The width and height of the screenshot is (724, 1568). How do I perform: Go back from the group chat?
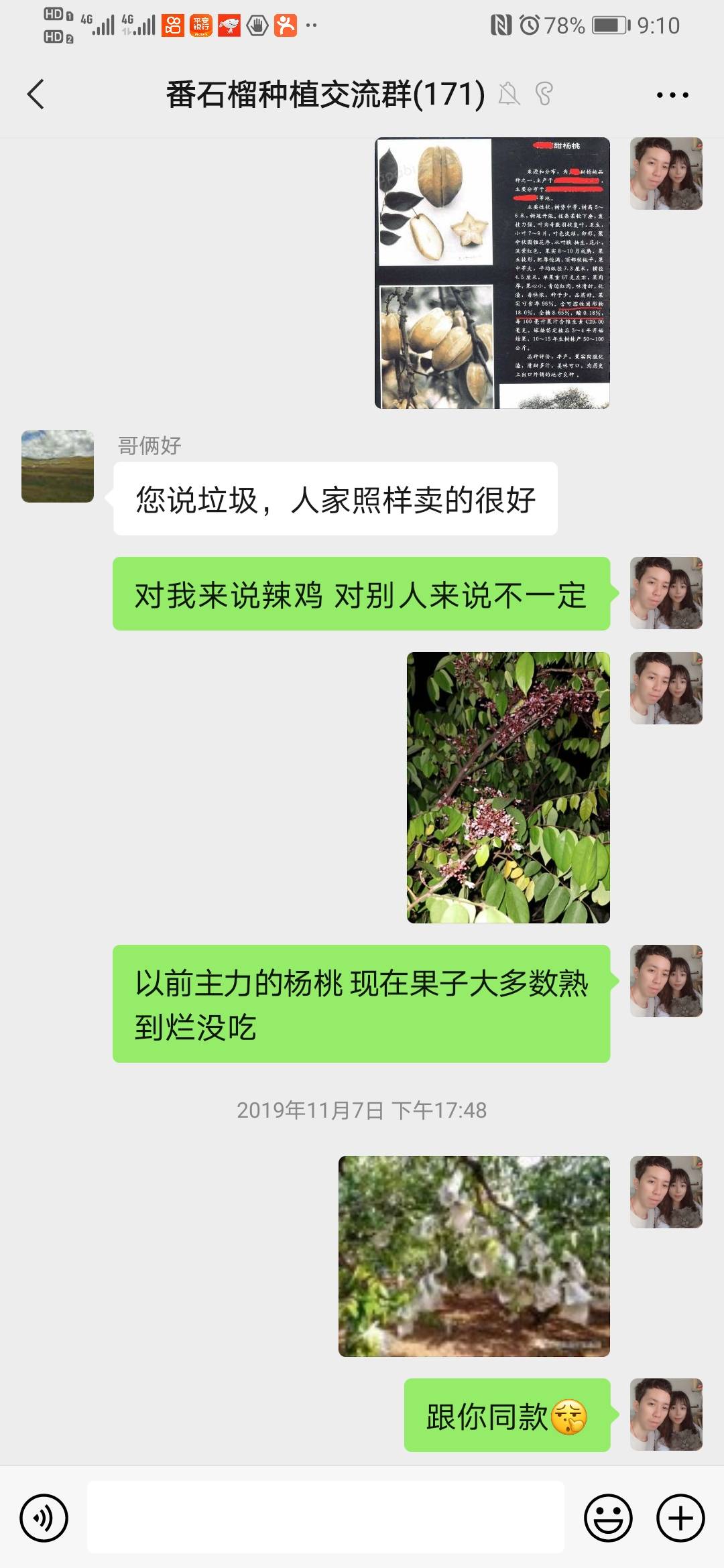pos(36,94)
